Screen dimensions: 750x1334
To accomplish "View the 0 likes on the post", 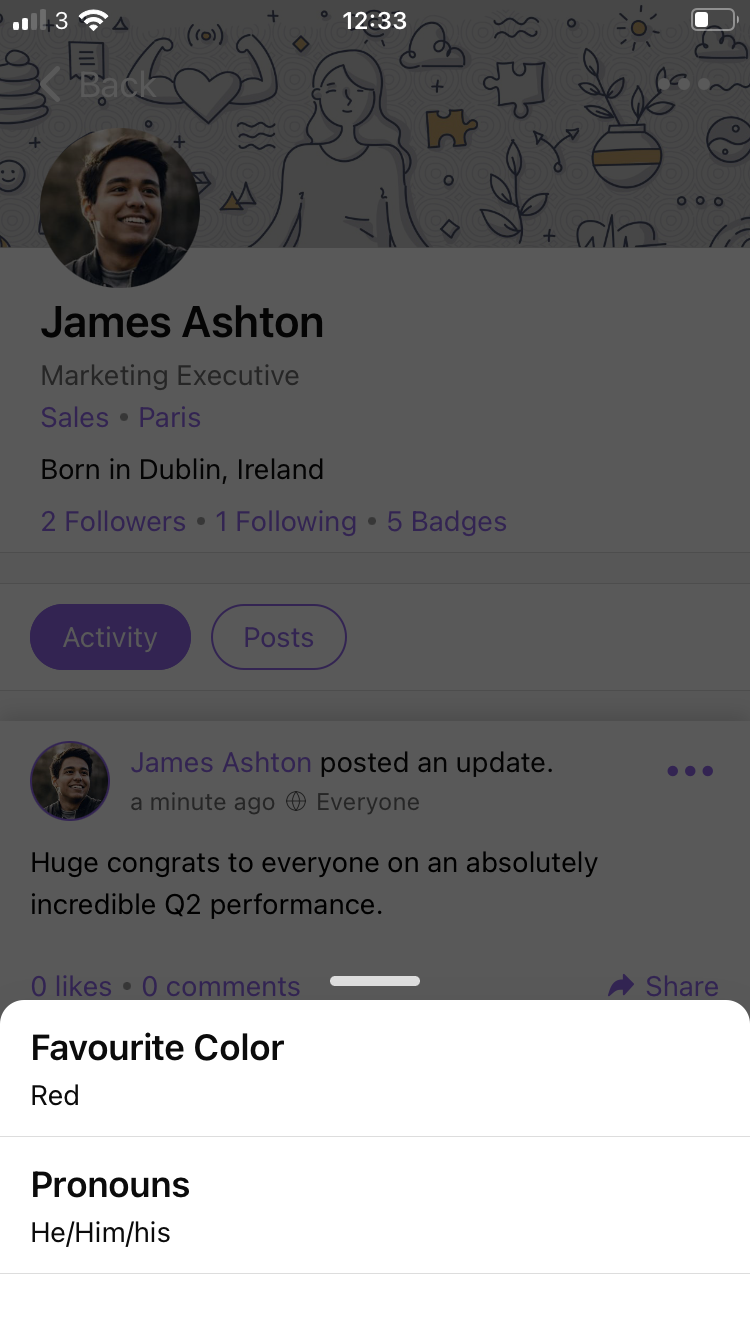I will [71, 986].
